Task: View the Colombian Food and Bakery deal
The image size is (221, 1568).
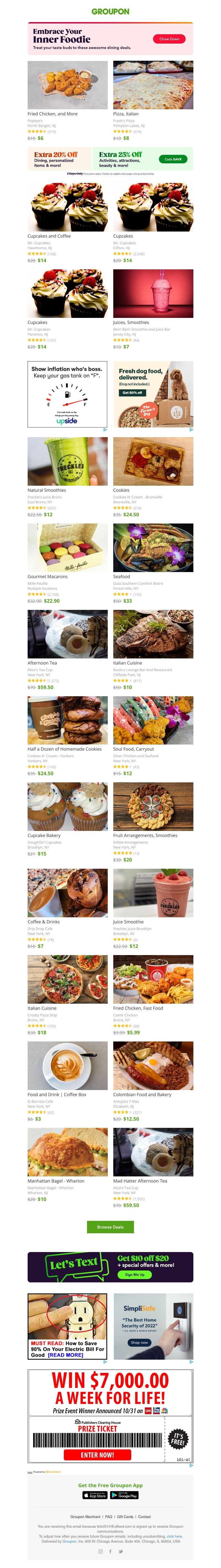Action: coord(153,1066)
